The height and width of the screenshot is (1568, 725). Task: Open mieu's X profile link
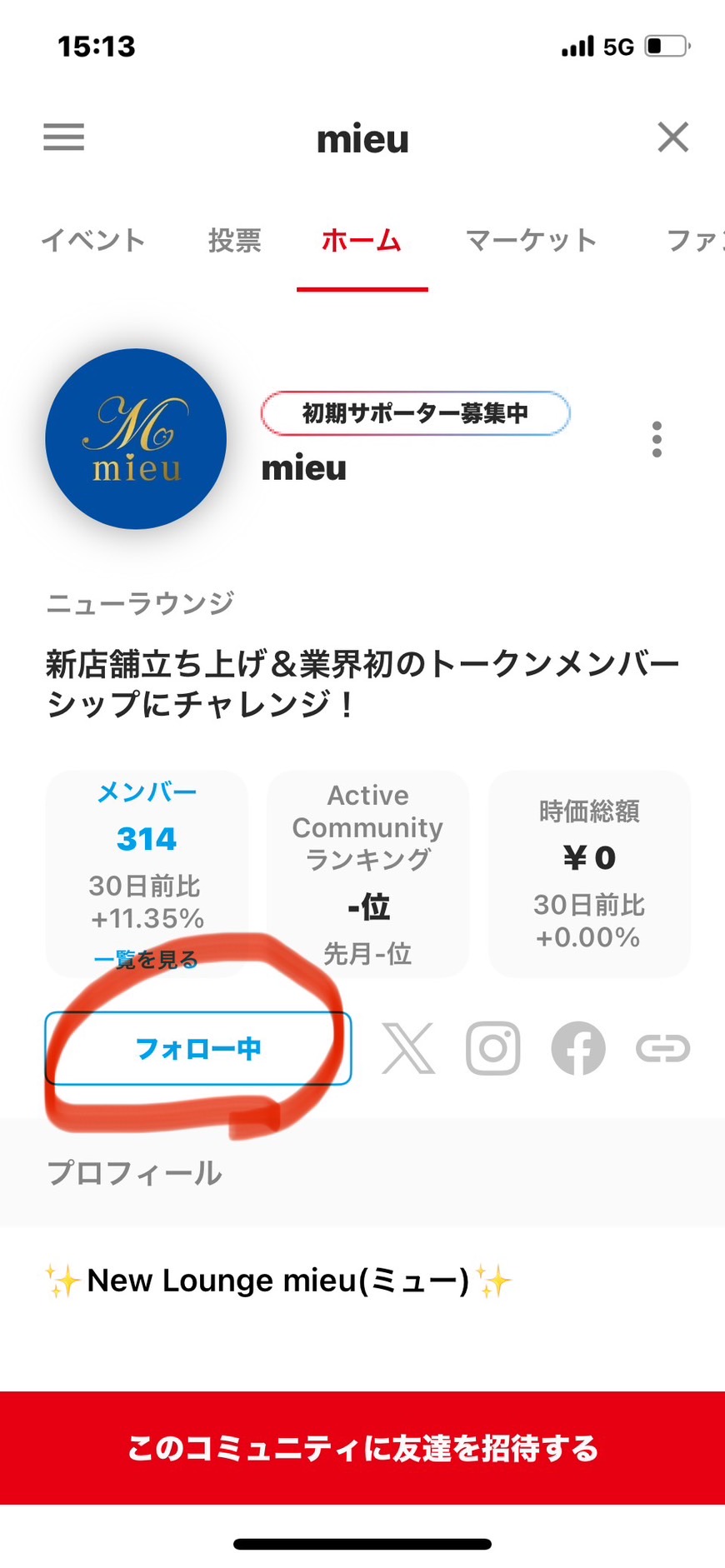tap(408, 1048)
